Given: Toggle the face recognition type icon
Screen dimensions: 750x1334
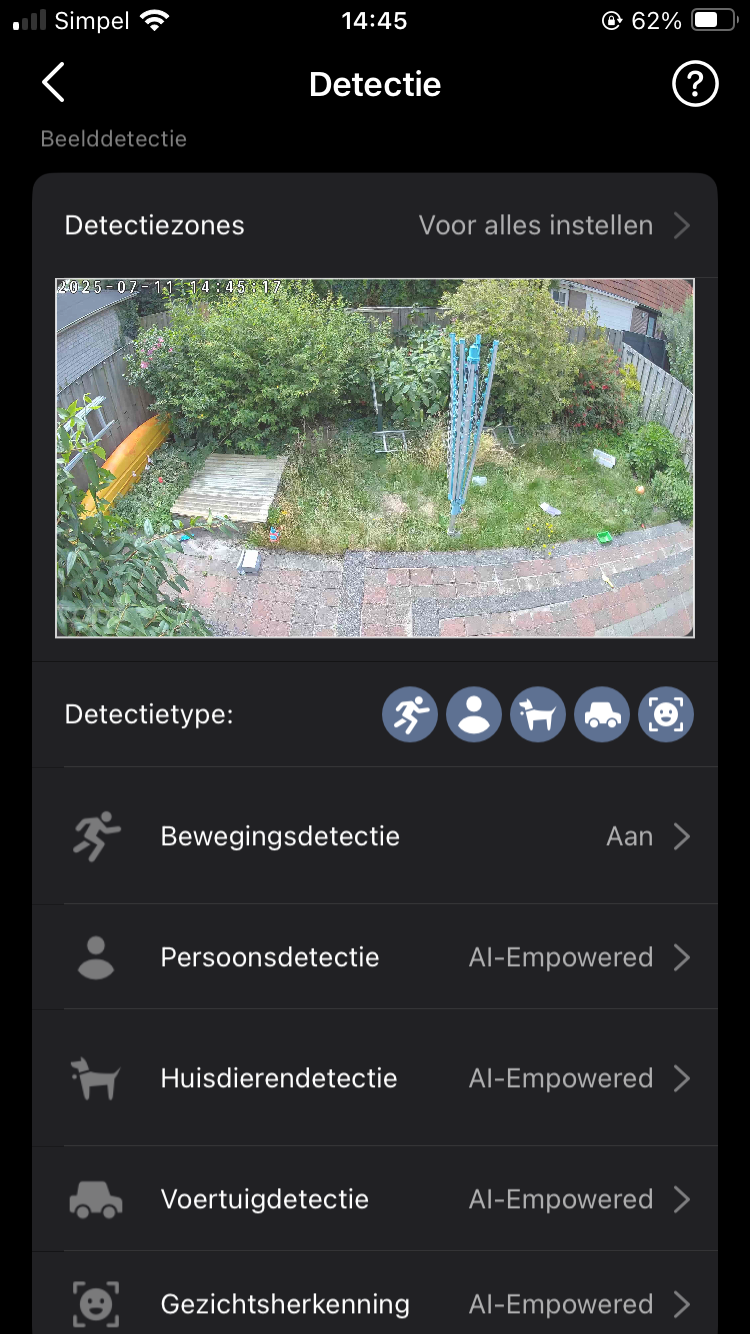Looking at the screenshot, I should click(666, 715).
